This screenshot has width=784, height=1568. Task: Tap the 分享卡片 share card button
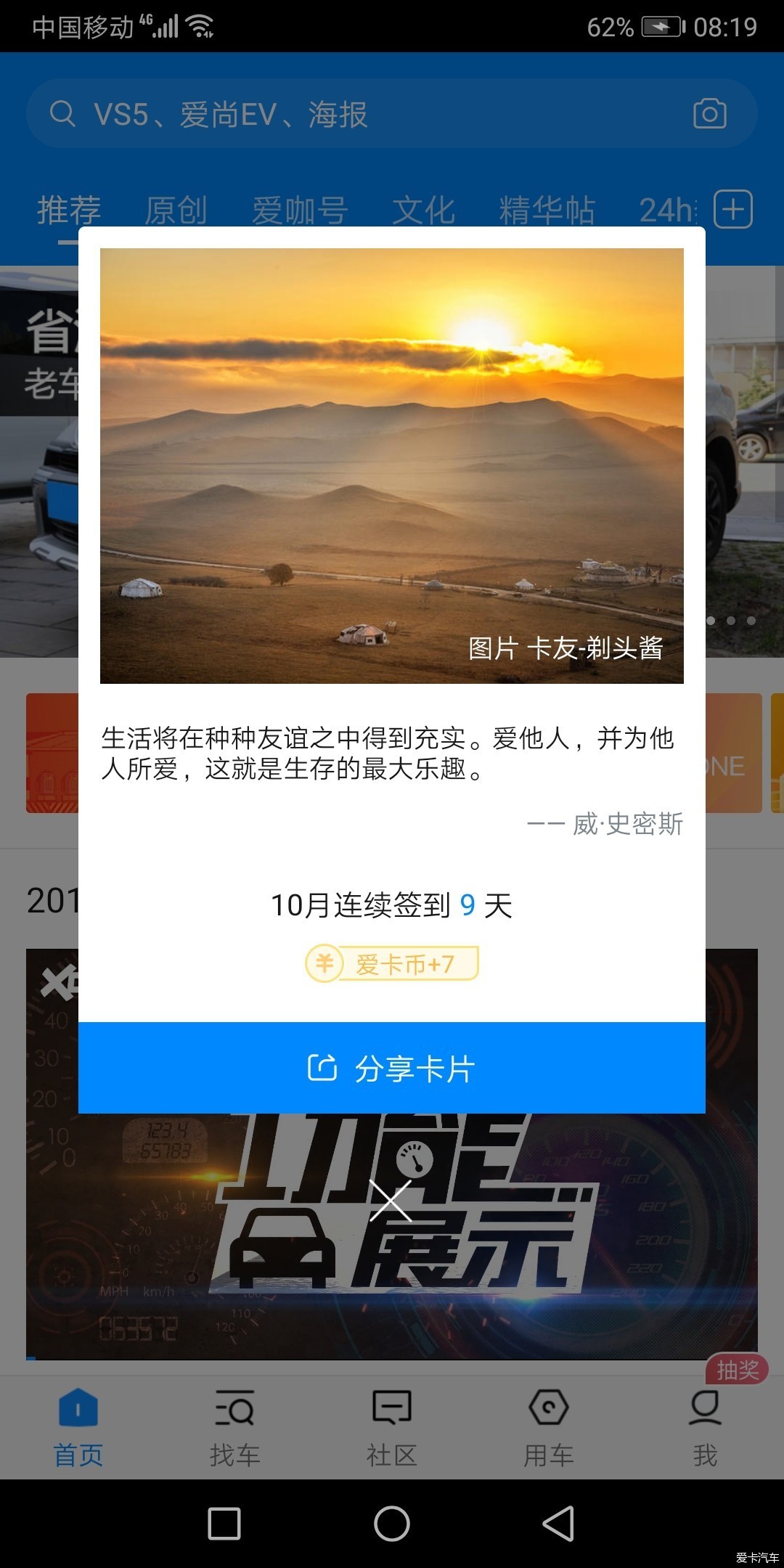coord(392,1068)
